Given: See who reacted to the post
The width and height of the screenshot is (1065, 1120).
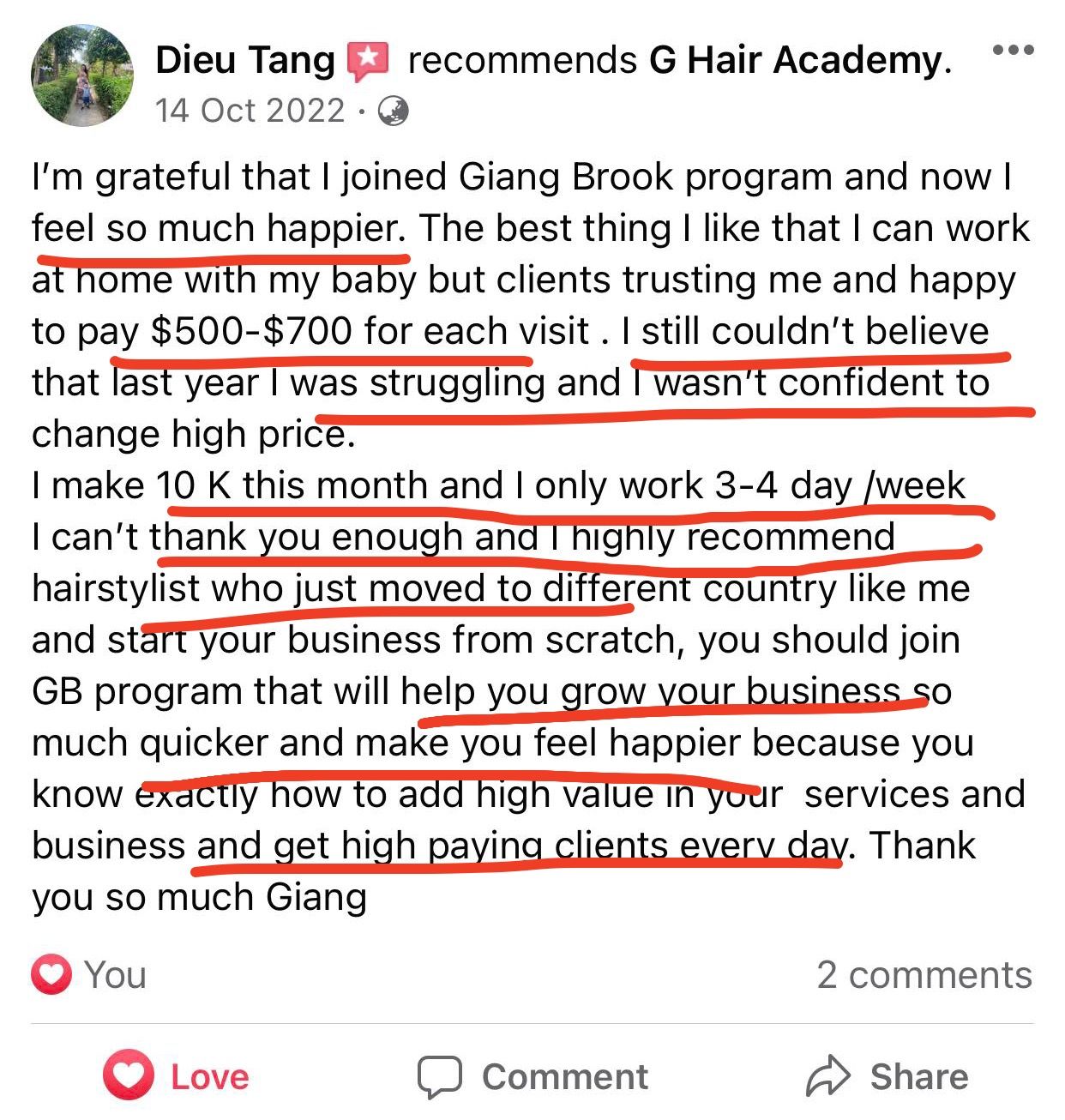Looking at the screenshot, I should coord(89,975).
